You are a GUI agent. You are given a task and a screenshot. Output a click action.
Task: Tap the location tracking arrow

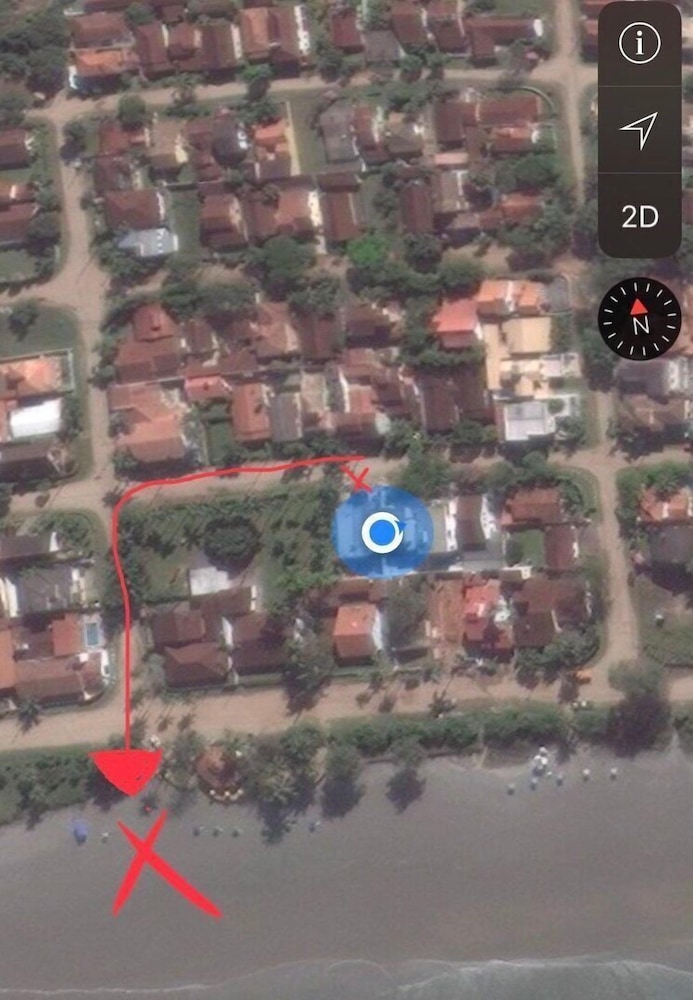pos(639,129)
